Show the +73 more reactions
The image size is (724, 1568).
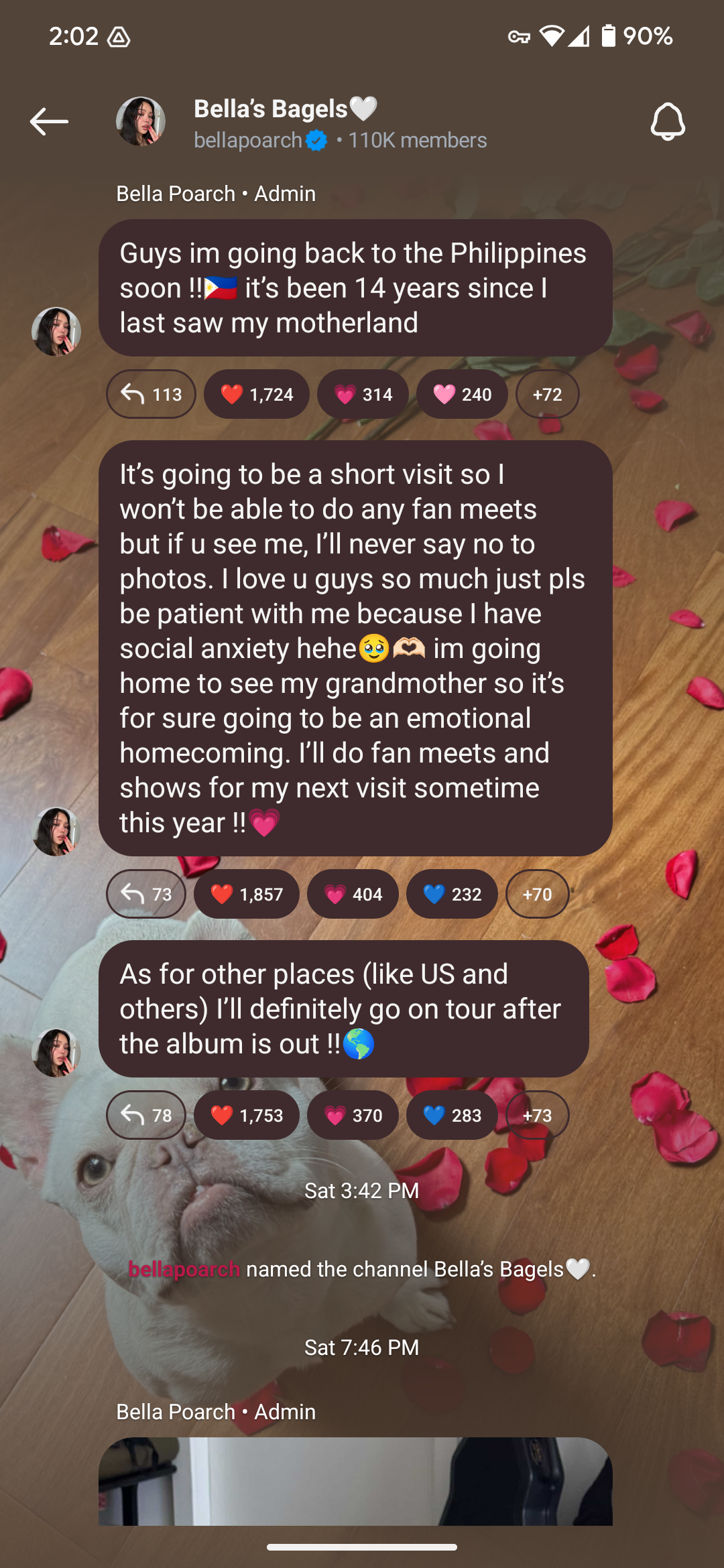point(537,1115)
